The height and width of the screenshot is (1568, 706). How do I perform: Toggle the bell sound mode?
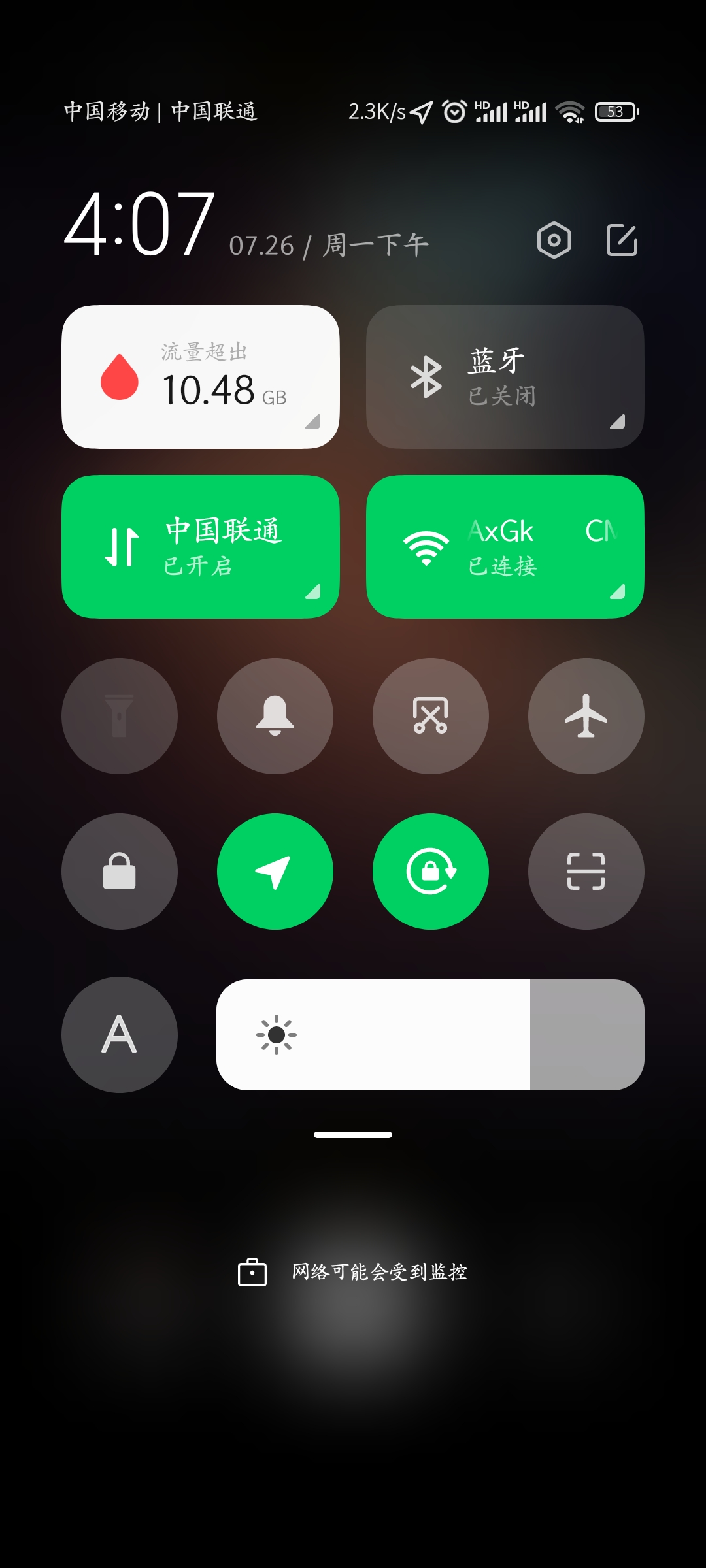(275, 716)
